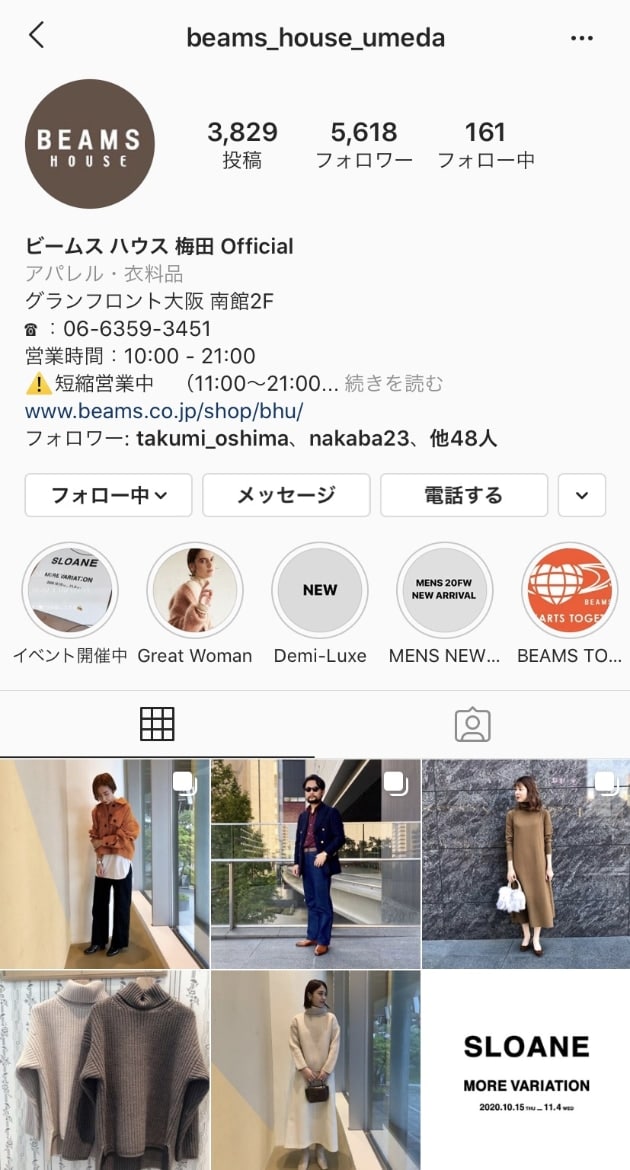This screenshot has height=1170, width=630.
Task: Call the store with 電話する
Action: tap(463, 495)
